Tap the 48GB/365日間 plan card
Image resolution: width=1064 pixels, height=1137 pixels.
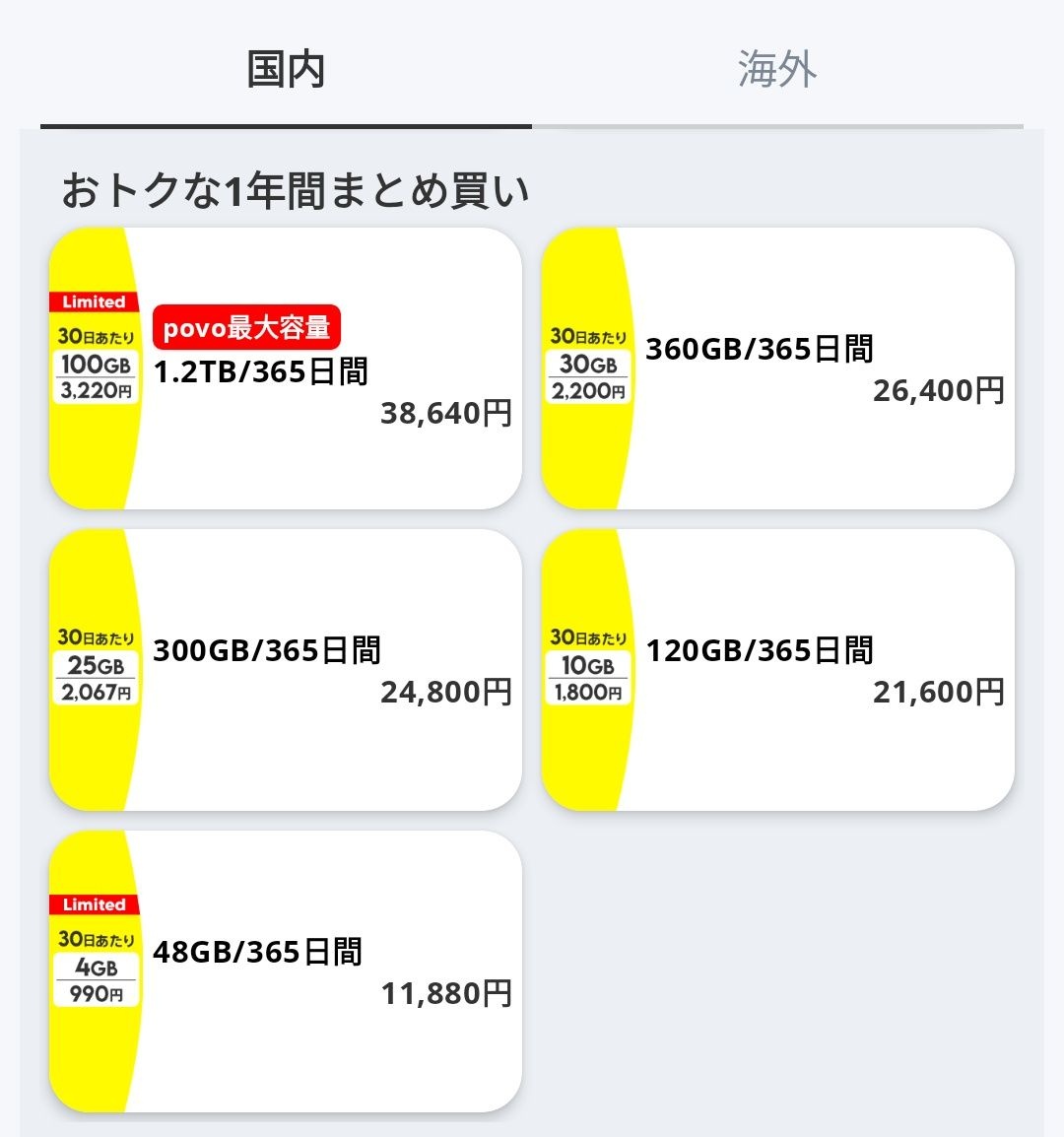click(x=286, y=971)
